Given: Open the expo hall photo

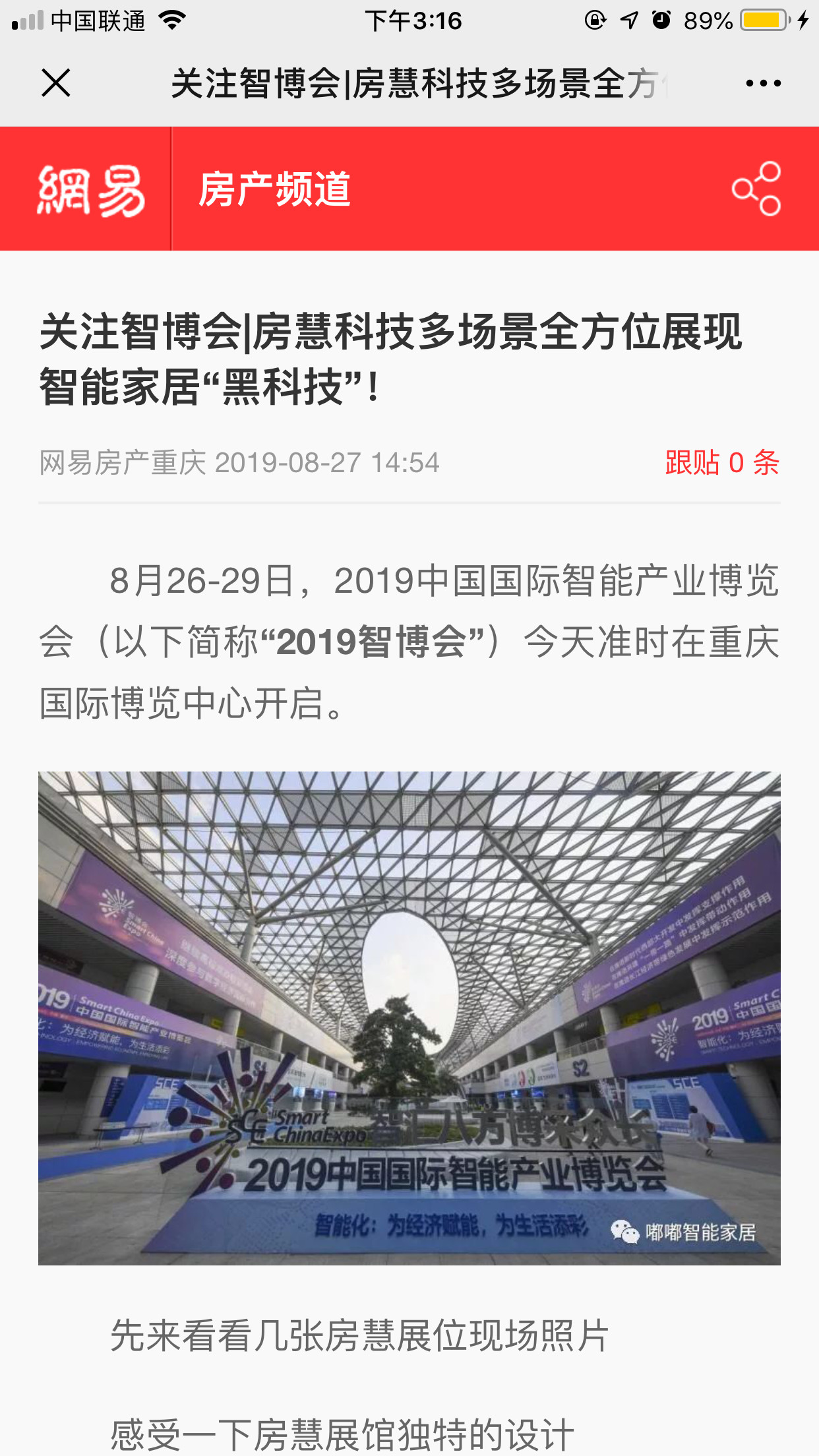Looking at the screenshot, I should [409, 1017].
